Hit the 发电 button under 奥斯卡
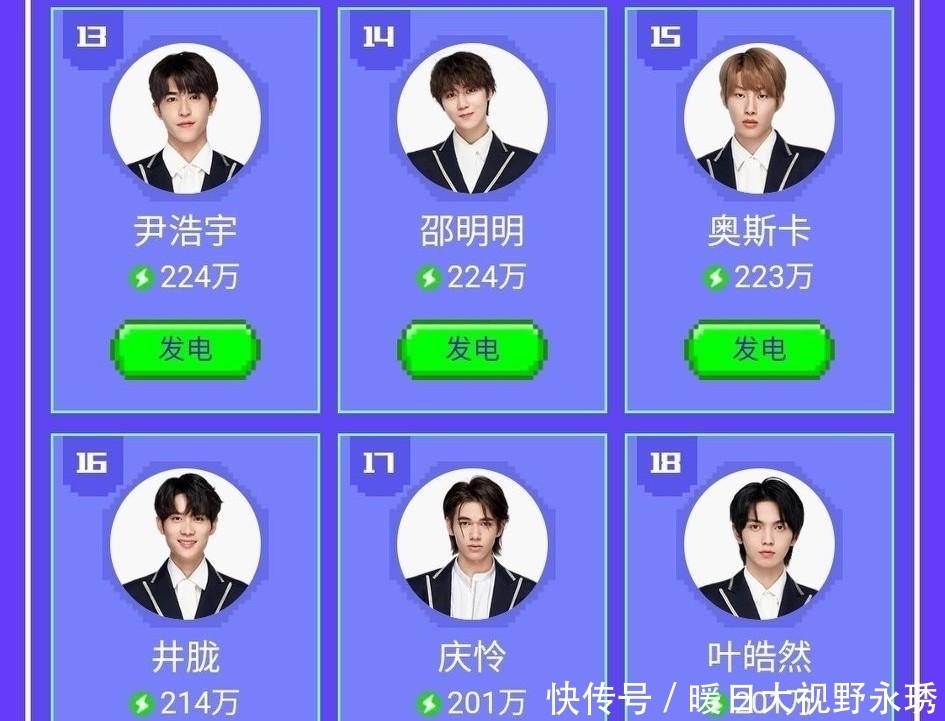Viewport: 945px width, 721px height. (x=759, y=349)
